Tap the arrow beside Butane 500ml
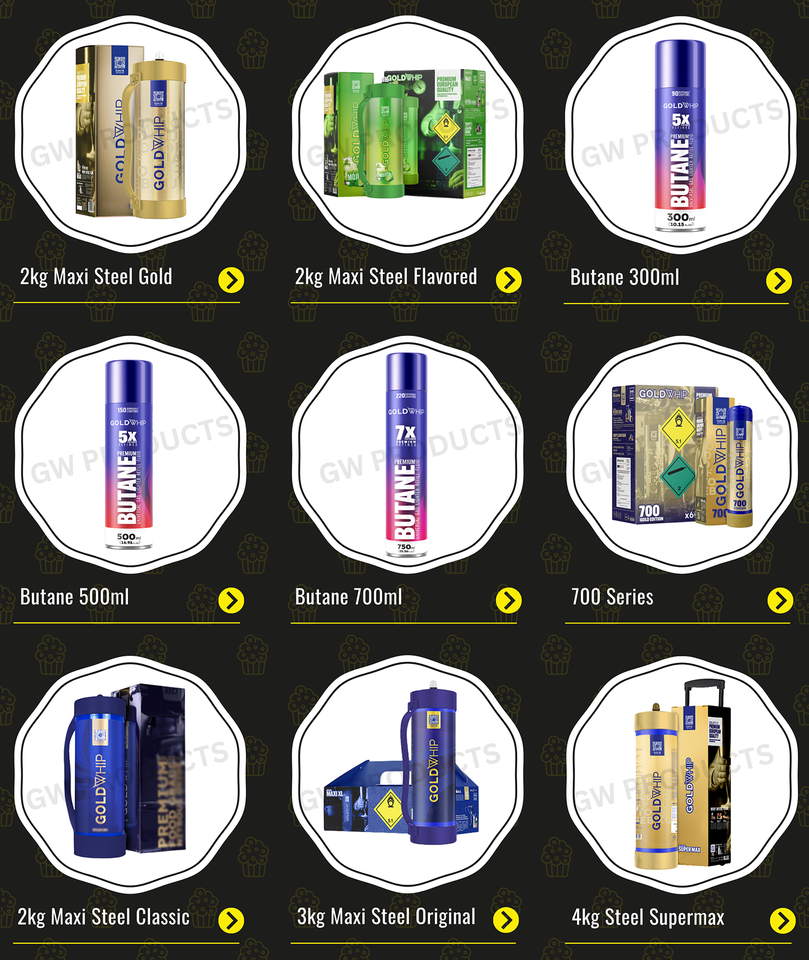Image resolution: width=809 pixels, height=960 pixels. [231, 601]
